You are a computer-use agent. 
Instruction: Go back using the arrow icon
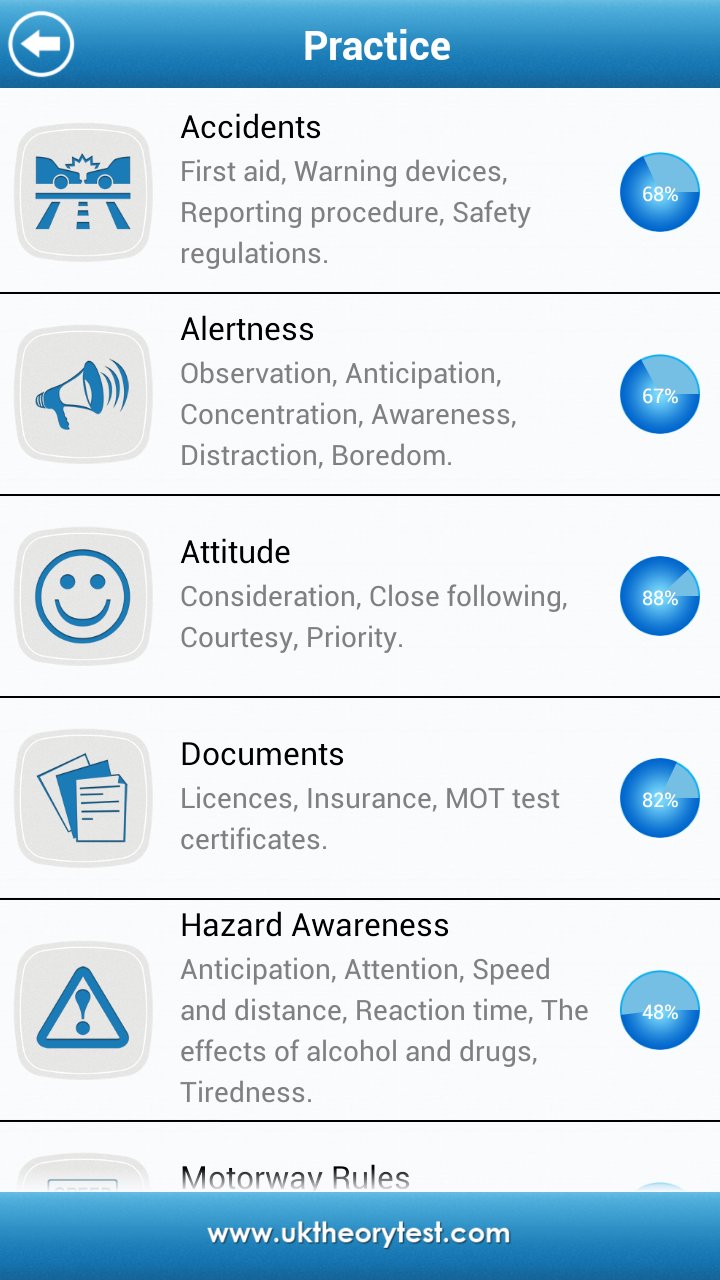(x=41, y=44)
